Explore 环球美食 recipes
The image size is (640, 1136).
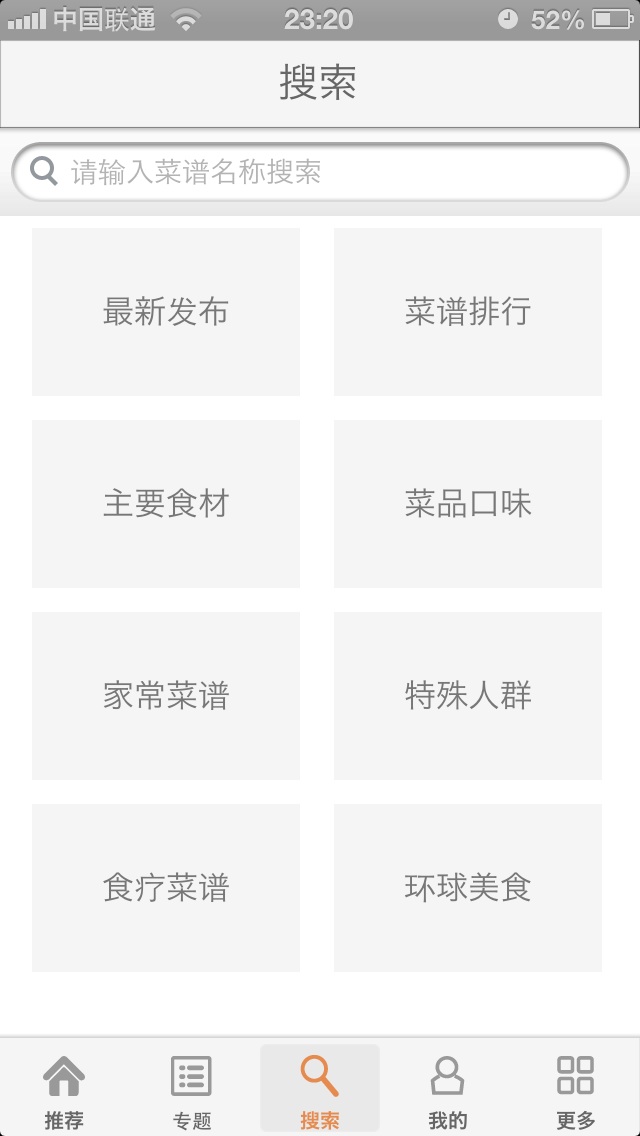pyautogui.click(x=468, y=888)
